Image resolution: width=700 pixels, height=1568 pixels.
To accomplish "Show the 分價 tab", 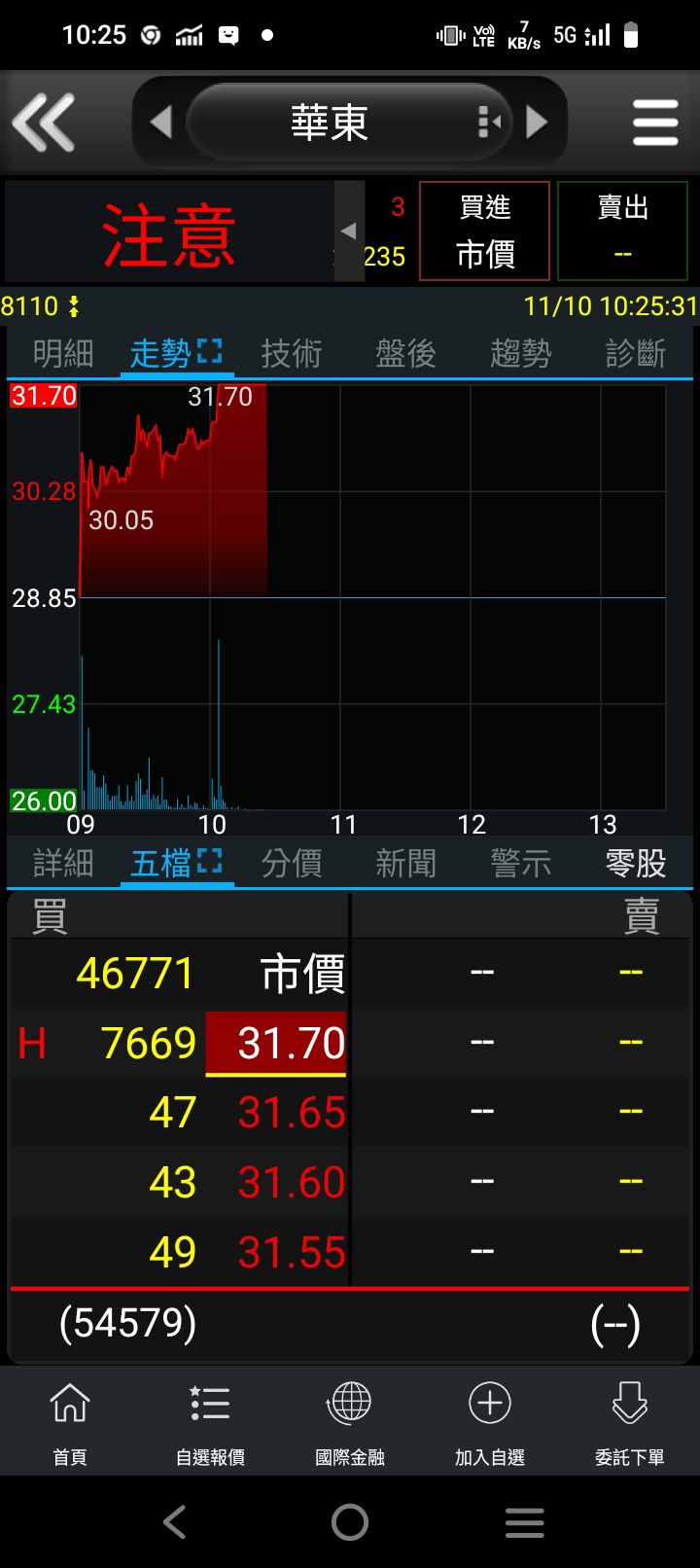I will coord(291,864).
